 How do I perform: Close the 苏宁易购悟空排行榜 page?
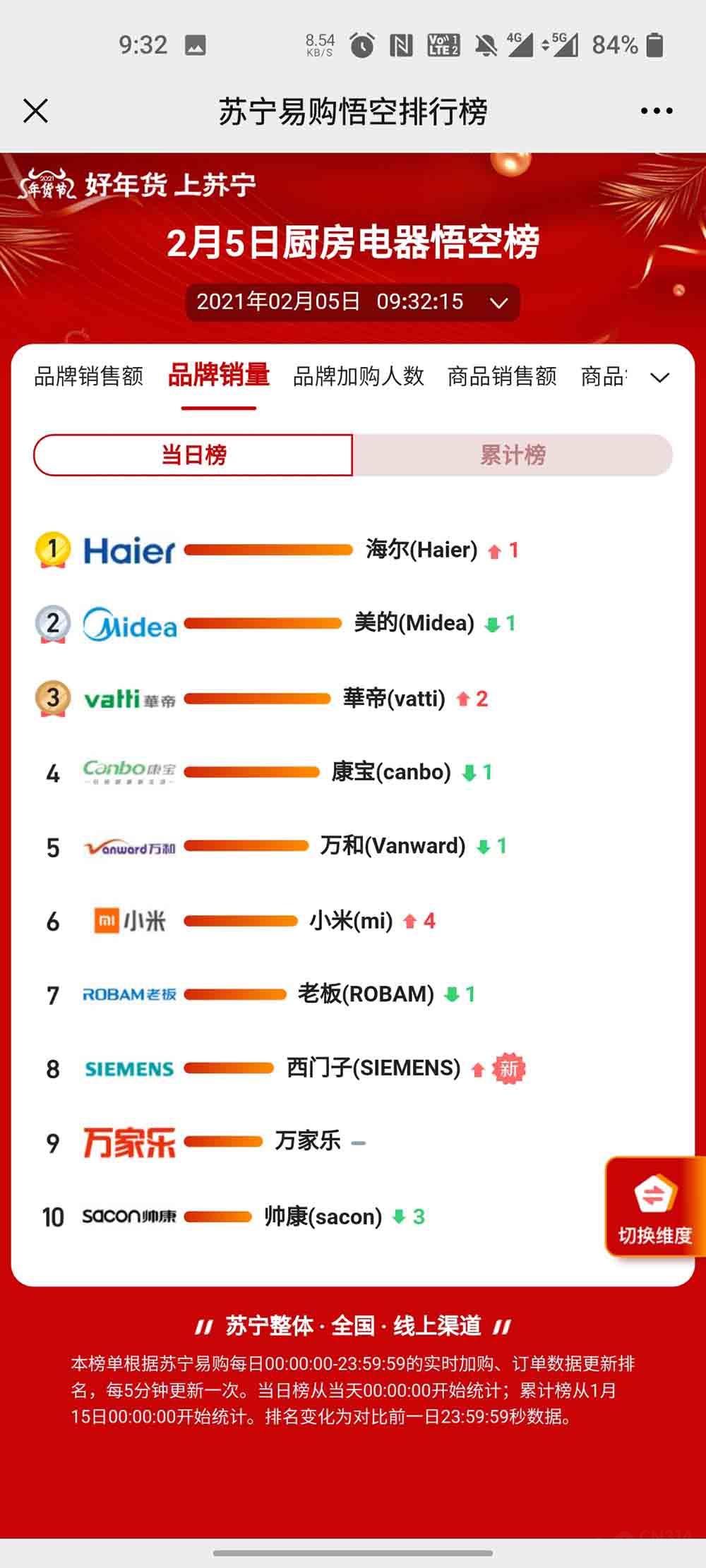(35, 111)
